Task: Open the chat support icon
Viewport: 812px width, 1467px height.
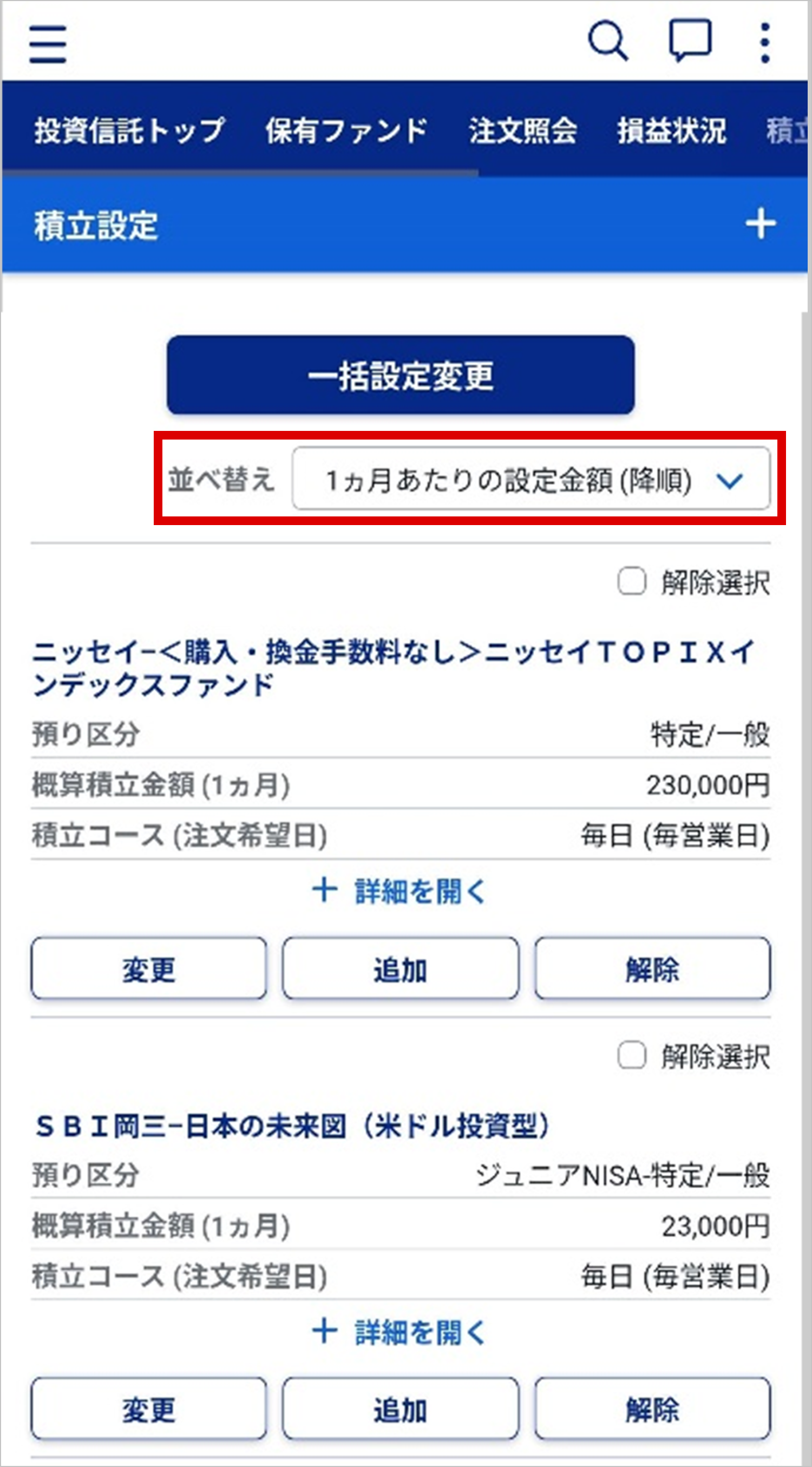Action: (x=690, y=40)
